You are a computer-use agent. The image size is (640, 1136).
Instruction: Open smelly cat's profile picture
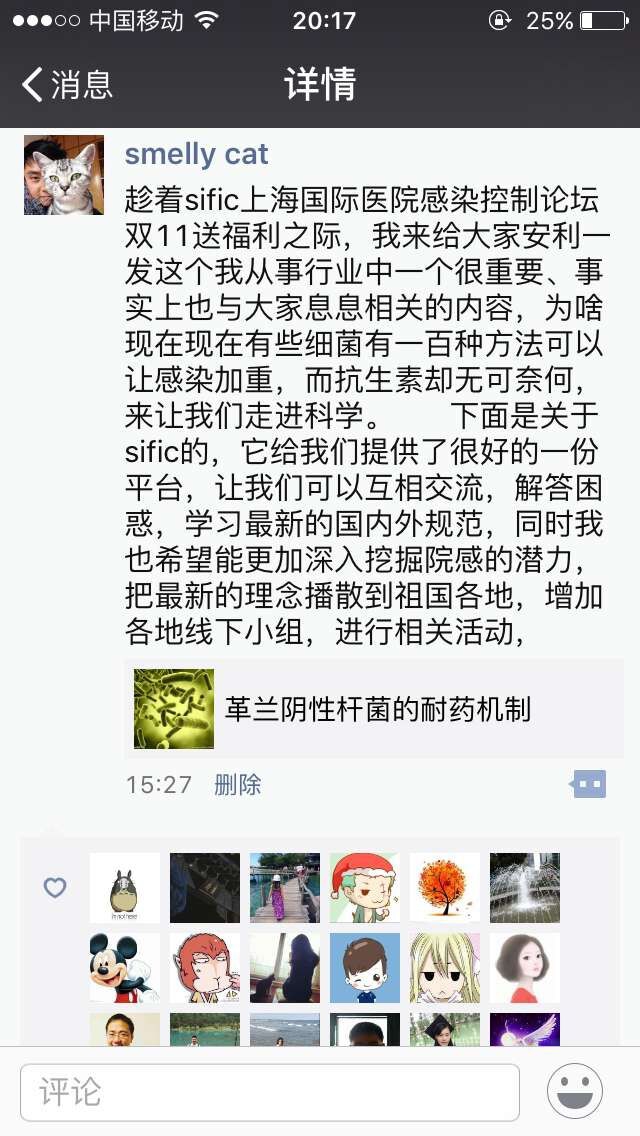[x=64, y=175]
